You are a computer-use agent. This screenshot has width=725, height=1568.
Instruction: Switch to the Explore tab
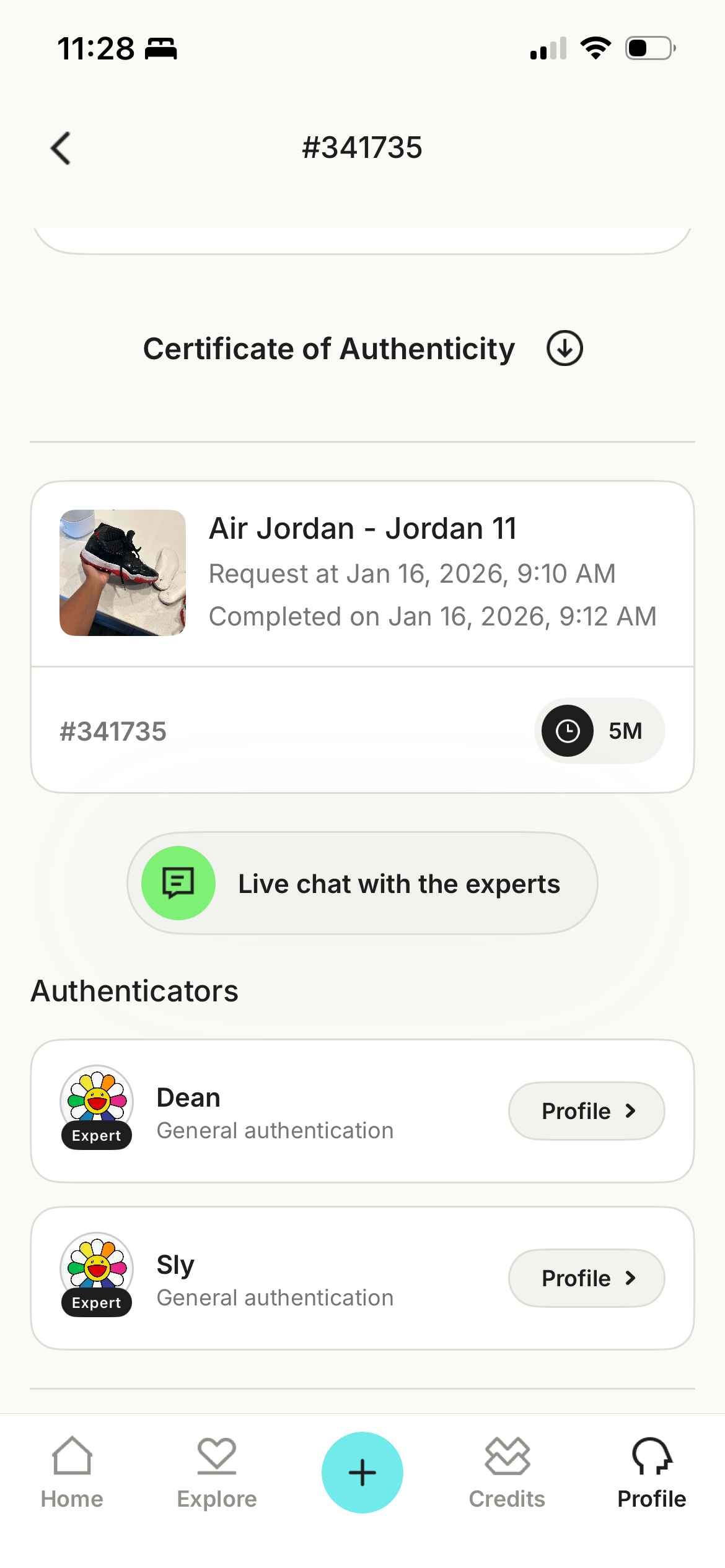(x=217, y=1473)
